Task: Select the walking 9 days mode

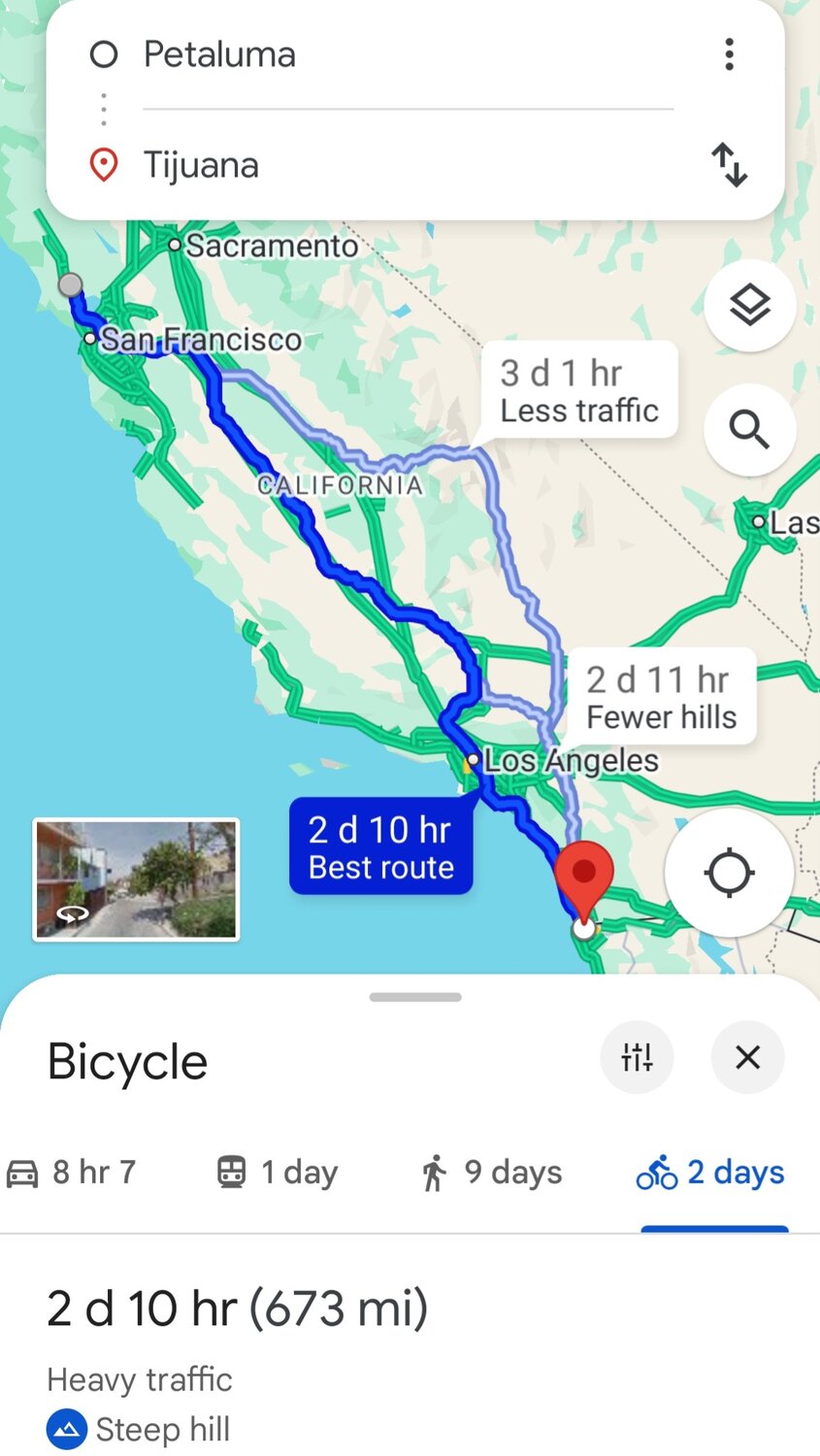Action: [x=490, y=1172]
